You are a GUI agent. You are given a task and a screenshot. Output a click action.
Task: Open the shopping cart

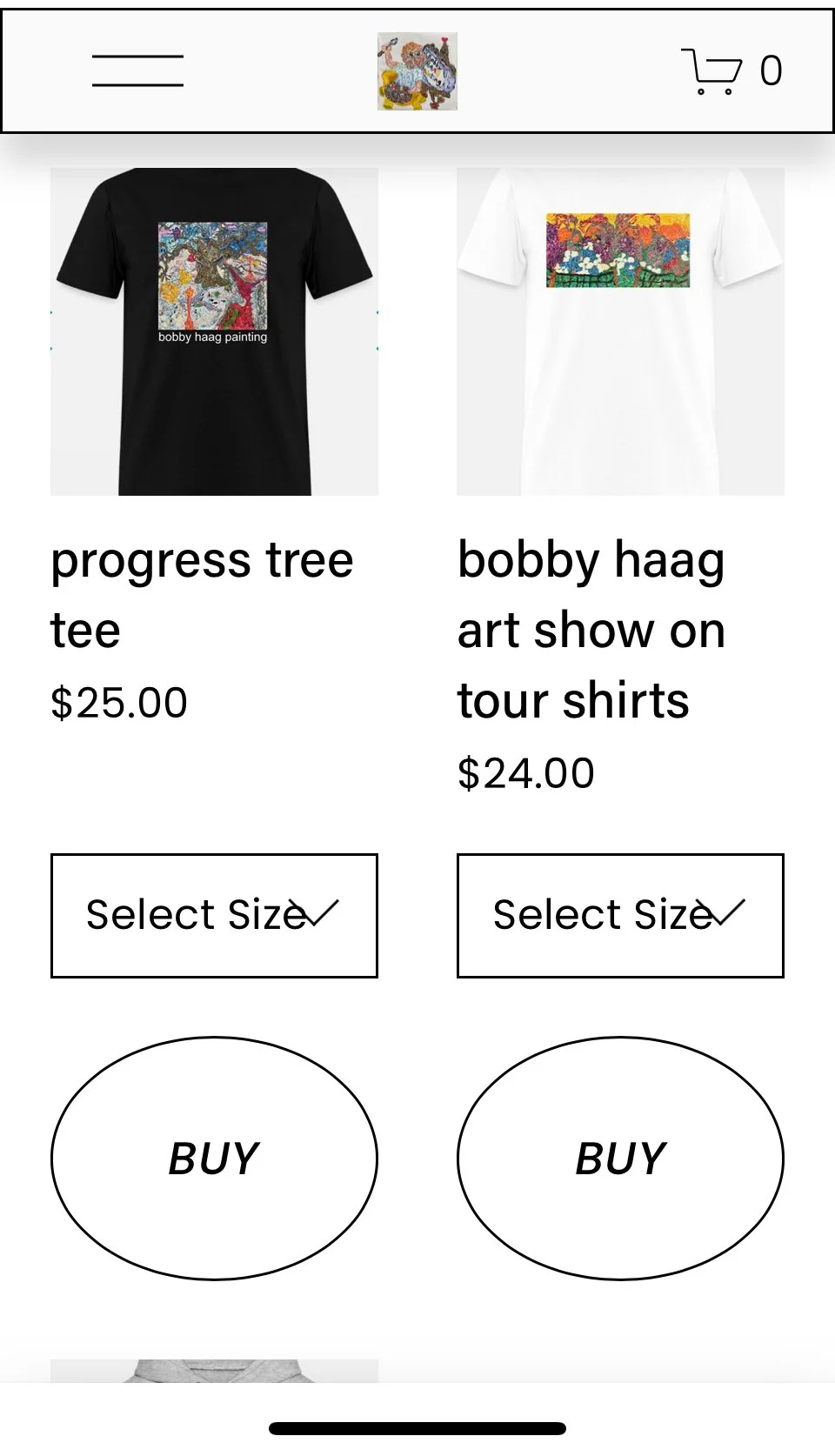[731, 70]
